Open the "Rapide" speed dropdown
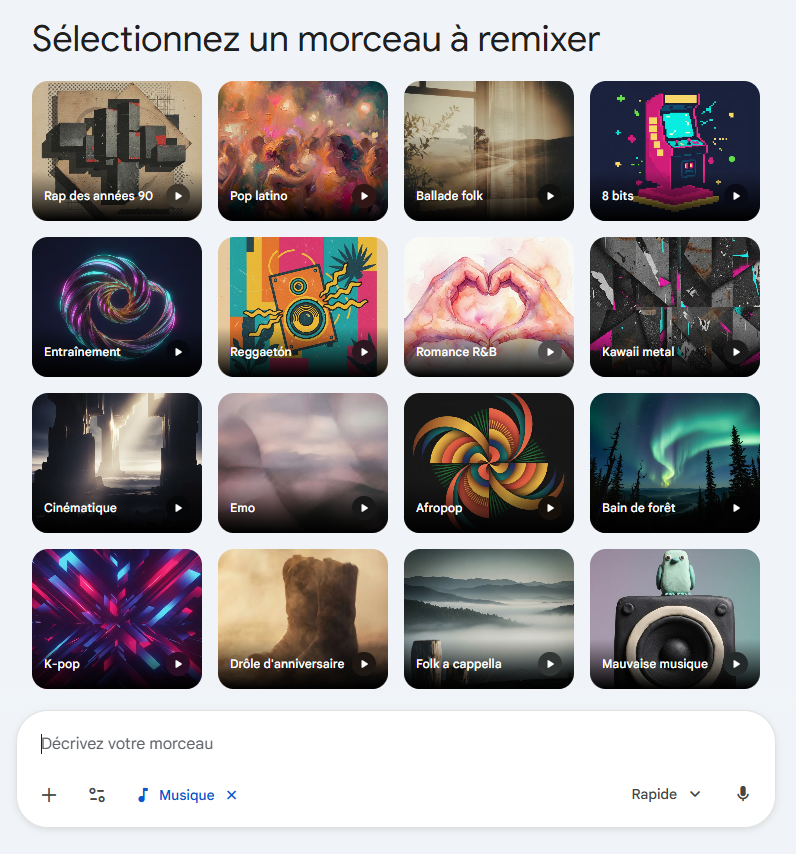This screenshot has width=796, height=854. 665,793
